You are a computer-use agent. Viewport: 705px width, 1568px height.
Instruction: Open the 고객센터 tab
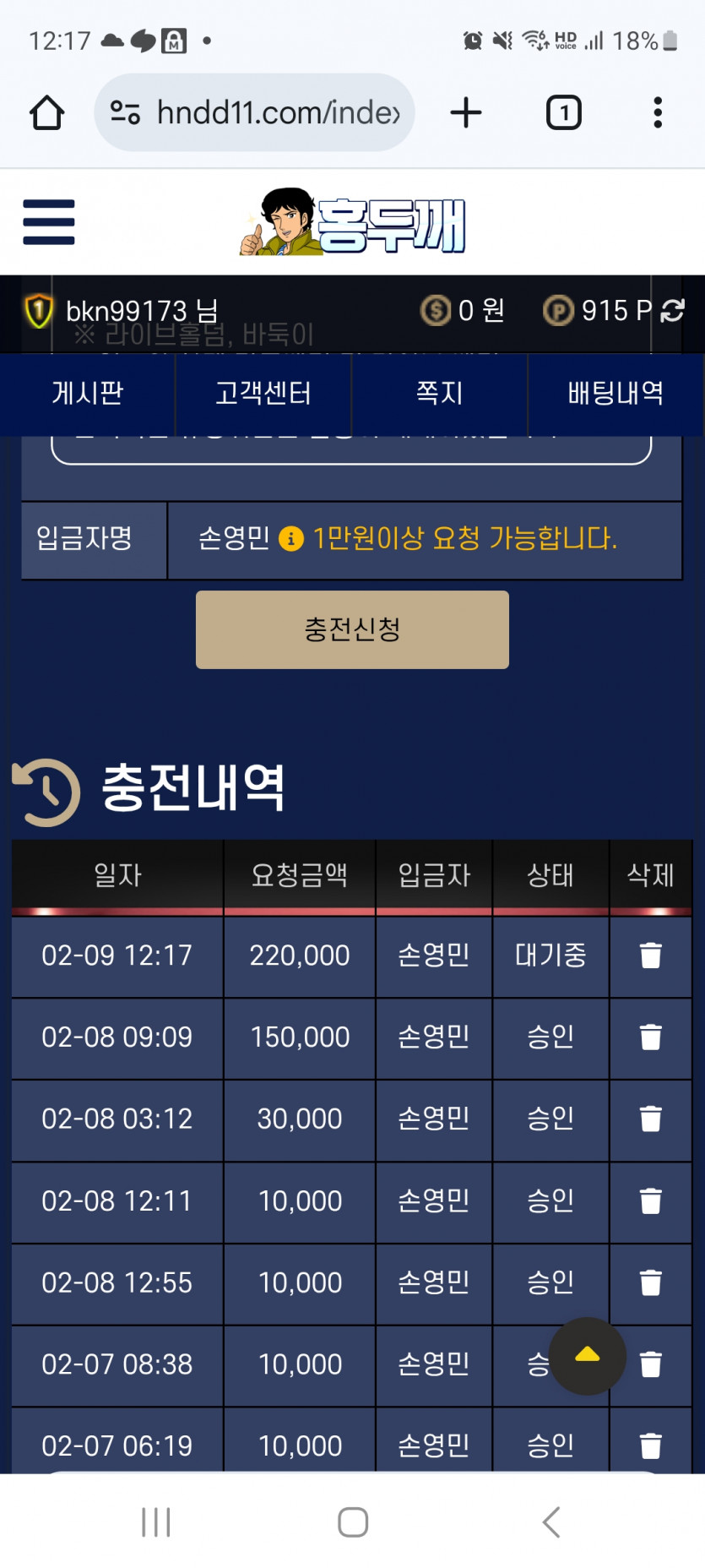point(263,394)
